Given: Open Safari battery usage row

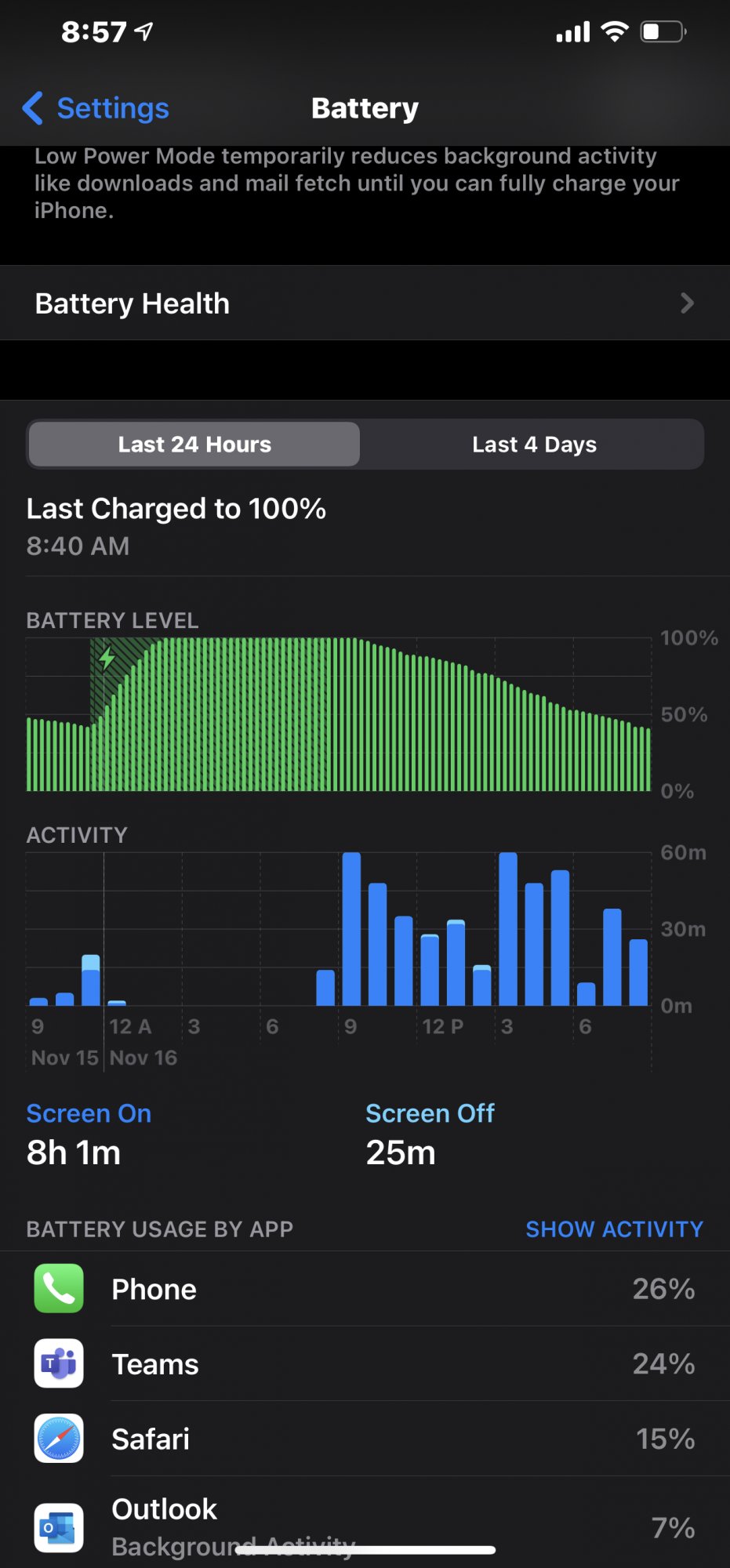Looking at the screenshot, I should (x=365, y=1439).
